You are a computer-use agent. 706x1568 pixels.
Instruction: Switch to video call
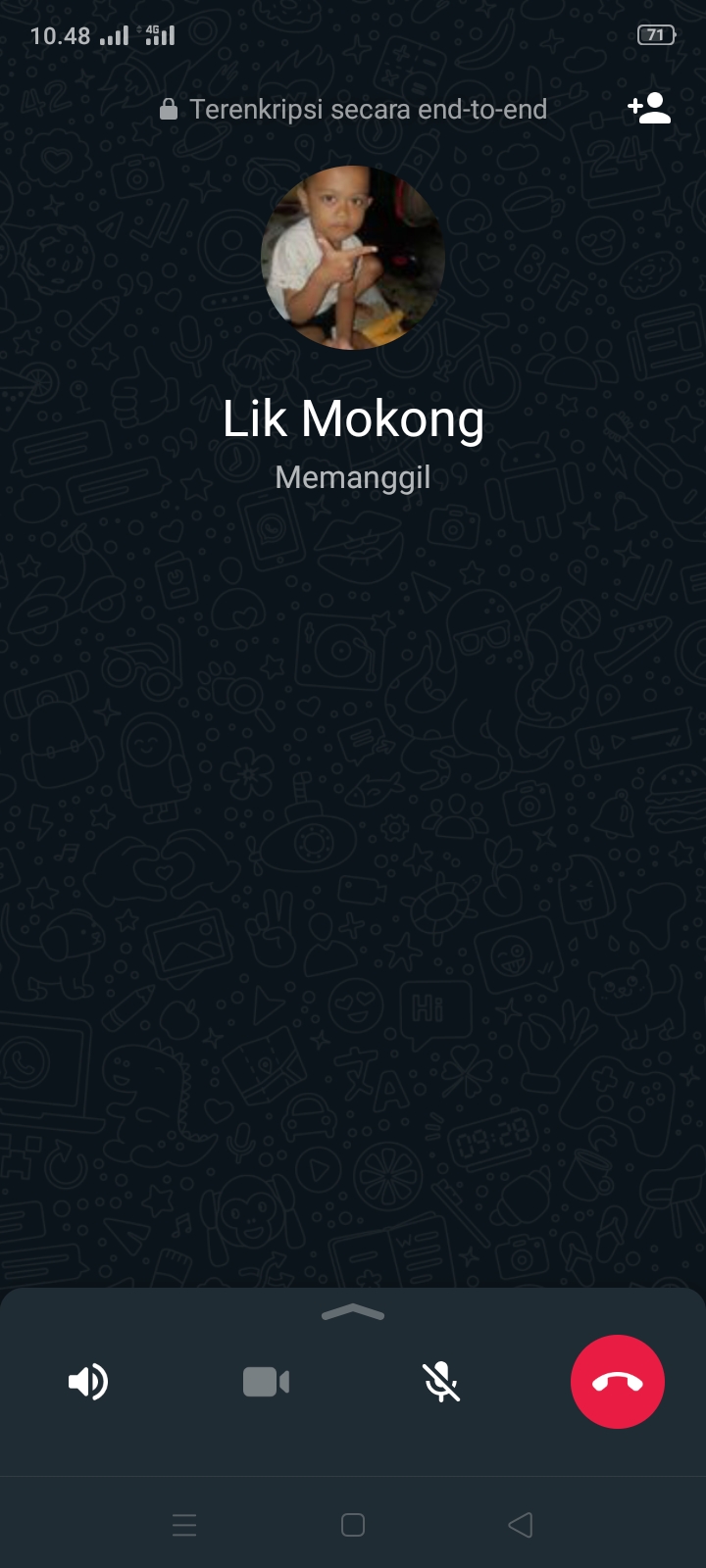pyautogui.click(x=266, y=1382)
